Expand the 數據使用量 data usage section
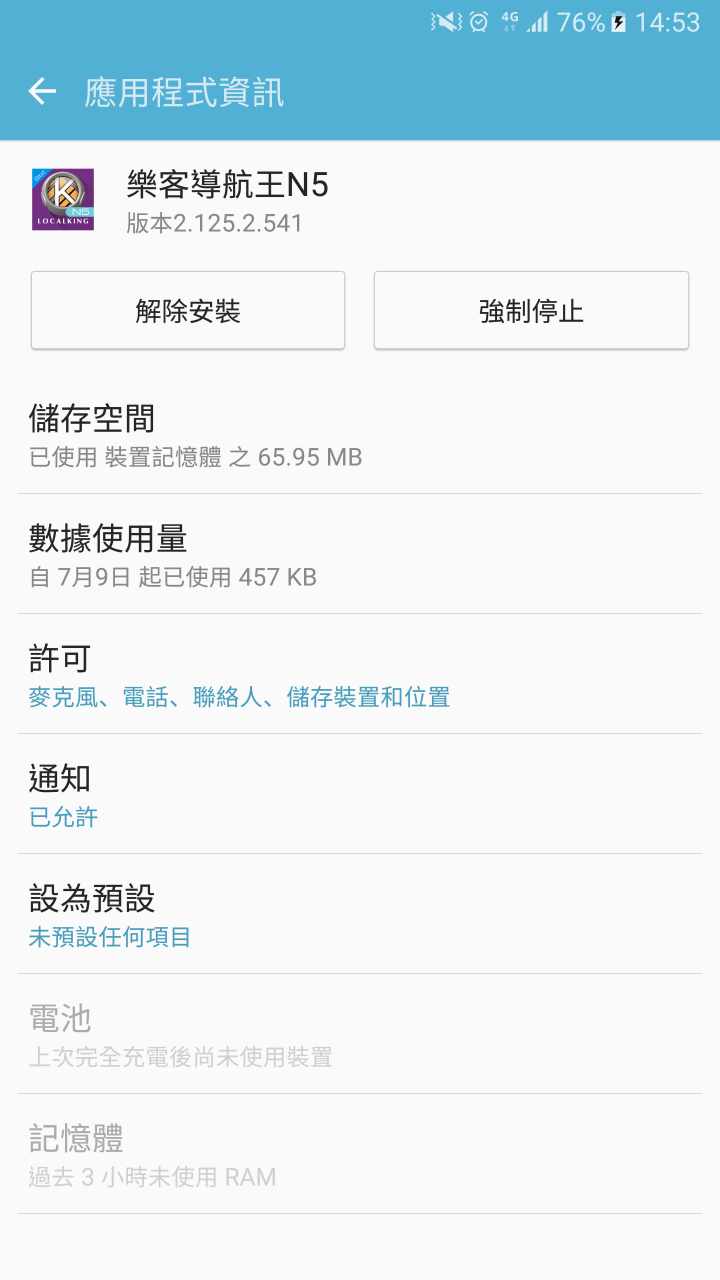Viewport: 720px width, 1280px height. [360, 553]
